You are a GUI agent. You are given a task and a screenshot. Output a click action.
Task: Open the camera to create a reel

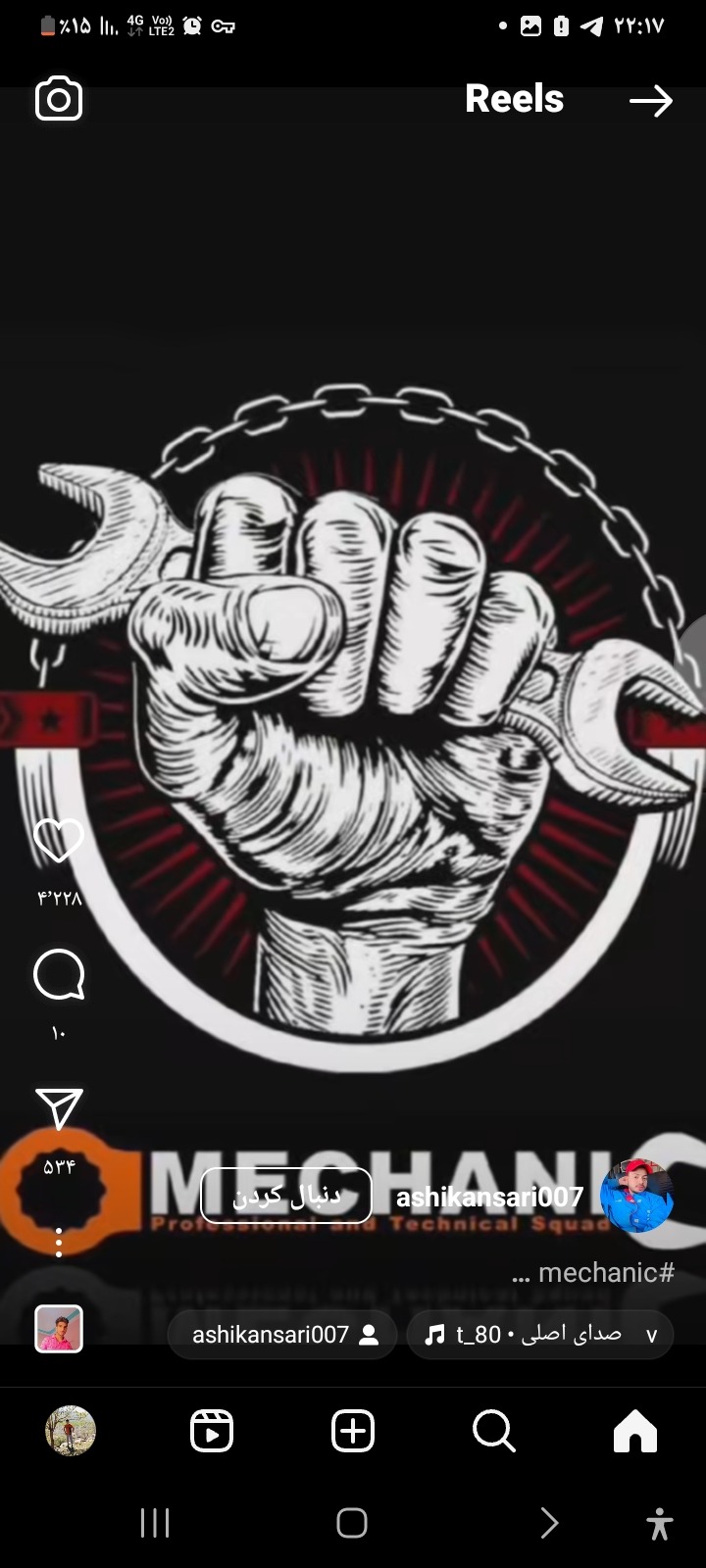click(59, 99)
